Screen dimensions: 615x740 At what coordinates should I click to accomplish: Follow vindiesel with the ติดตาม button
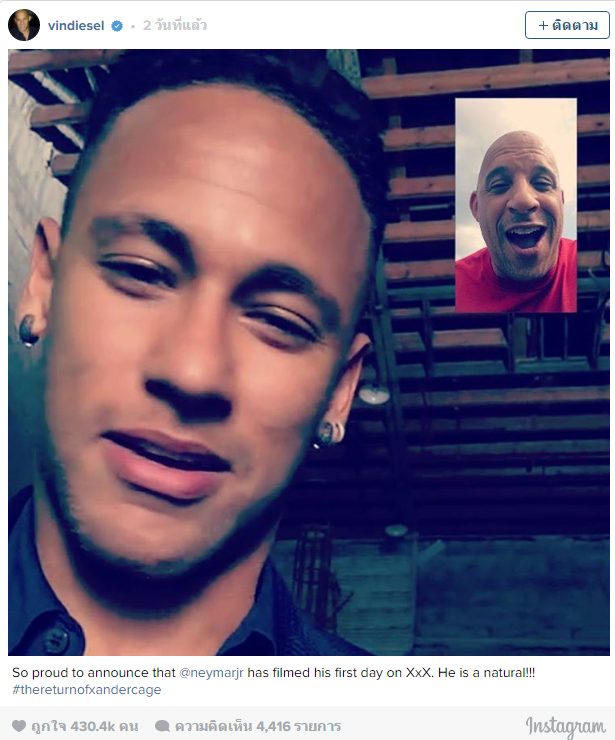566,25
